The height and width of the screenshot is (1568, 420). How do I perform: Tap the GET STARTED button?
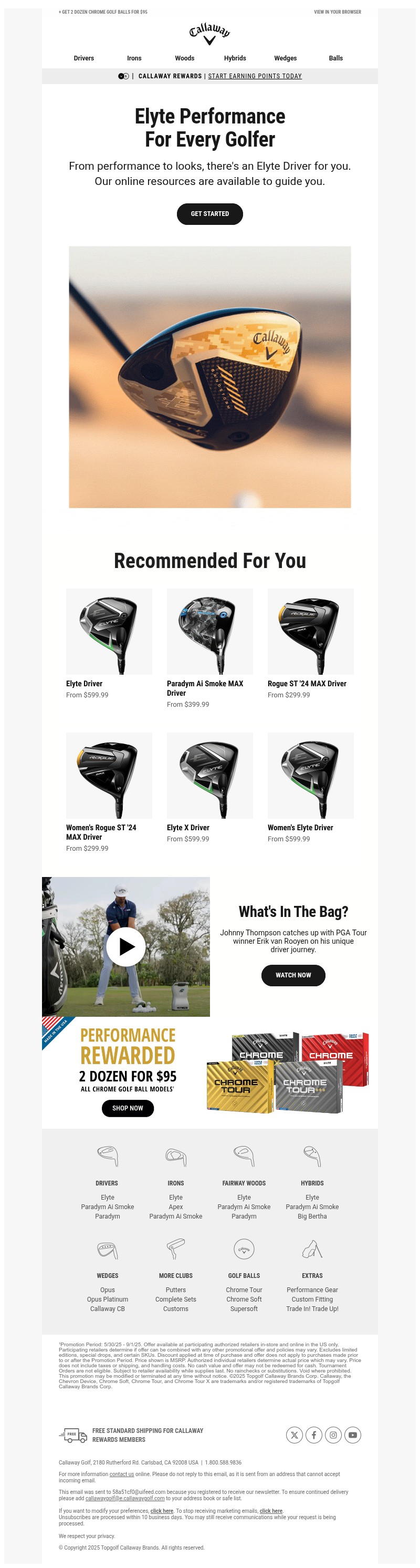[x=209, y=214]
